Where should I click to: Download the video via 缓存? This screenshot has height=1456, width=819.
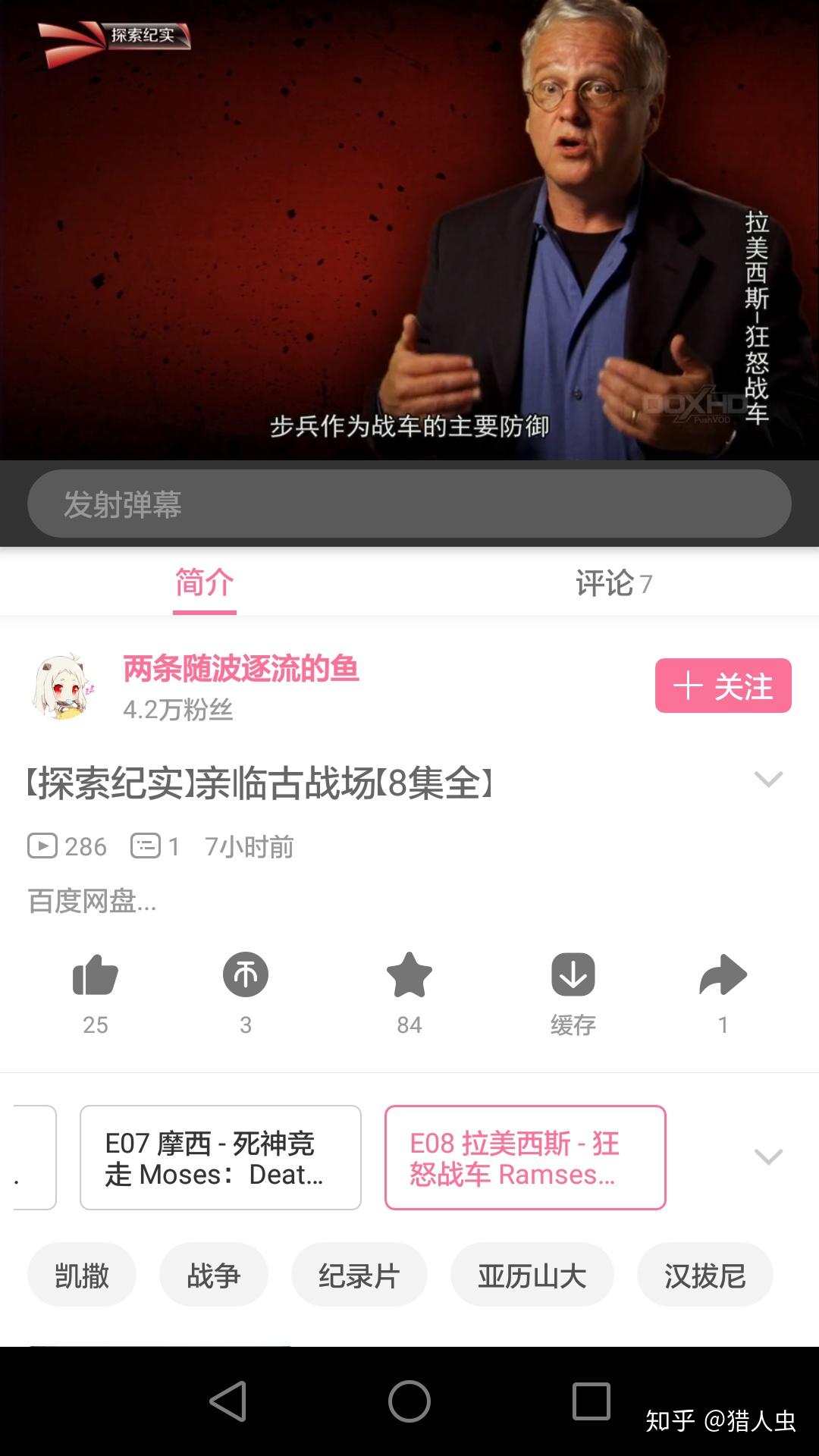(573, 975)
